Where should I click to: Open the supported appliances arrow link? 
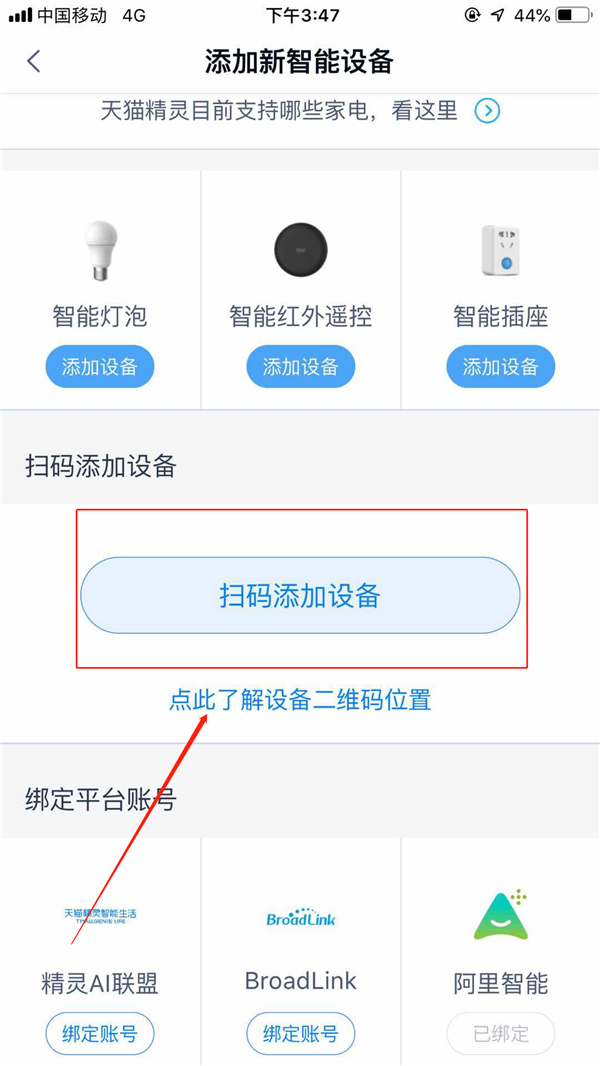tap(487, 110)
